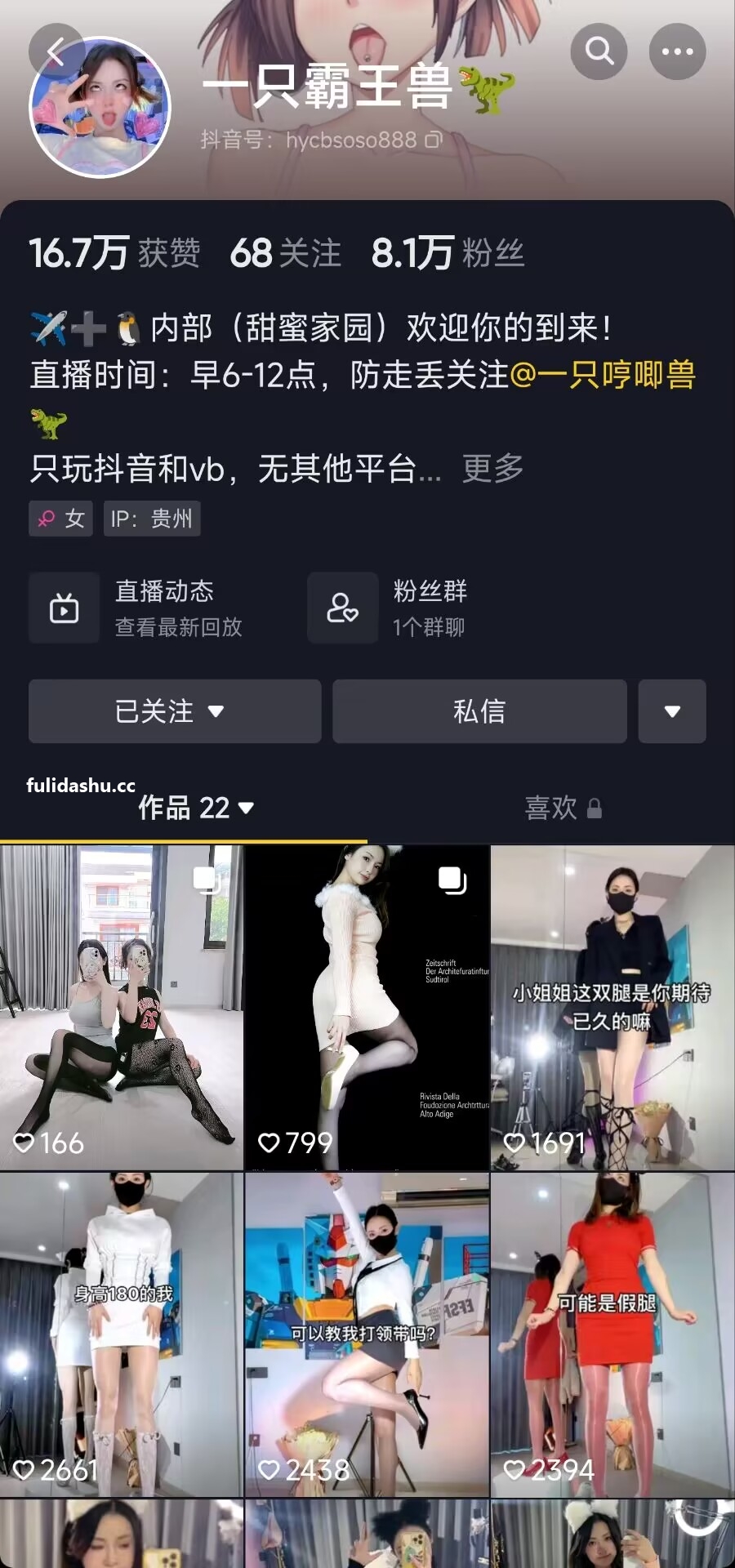Viewport: 735px width, 1568px height.
Task: Open the dropdown arrow beside 私信
Action: (x=671, y=711)
